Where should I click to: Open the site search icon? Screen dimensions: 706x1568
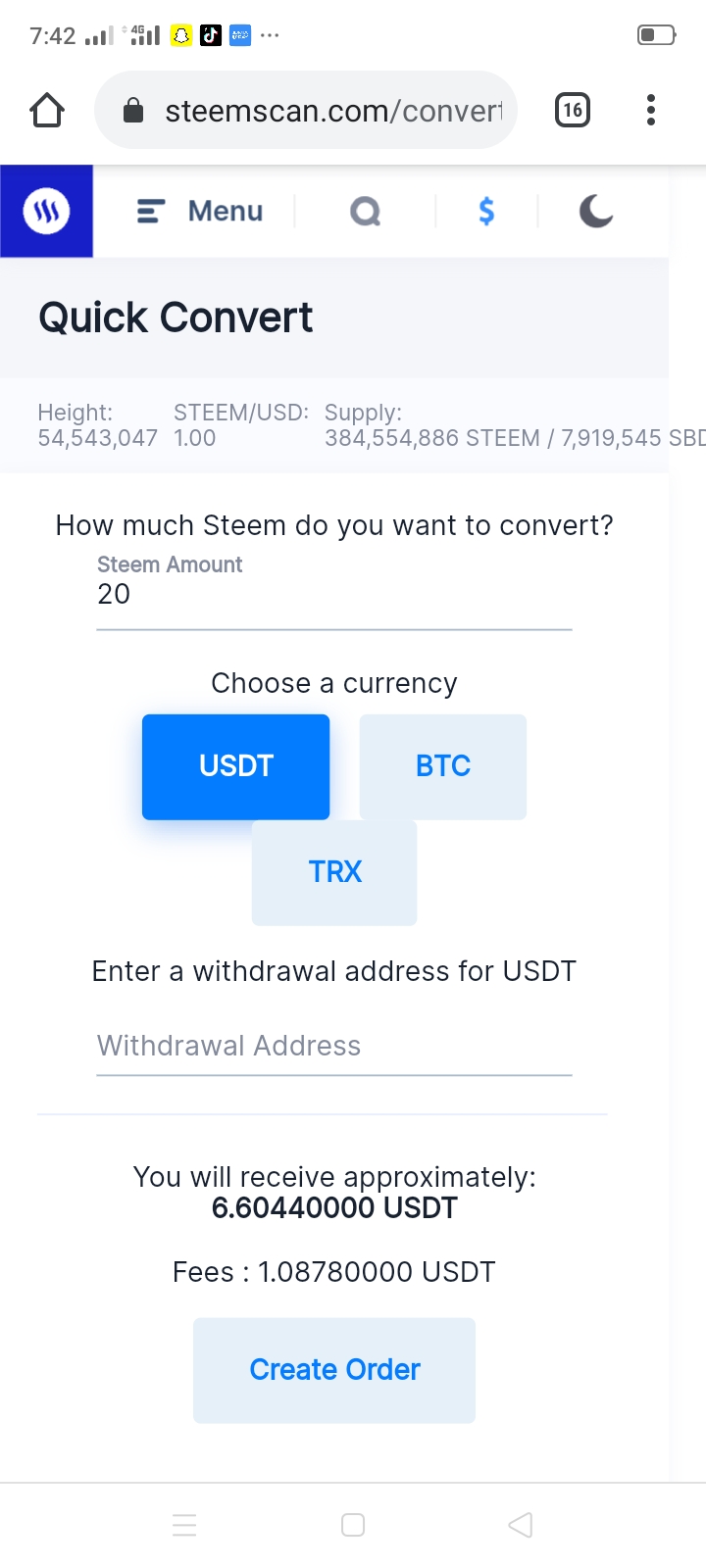[365, 211]
